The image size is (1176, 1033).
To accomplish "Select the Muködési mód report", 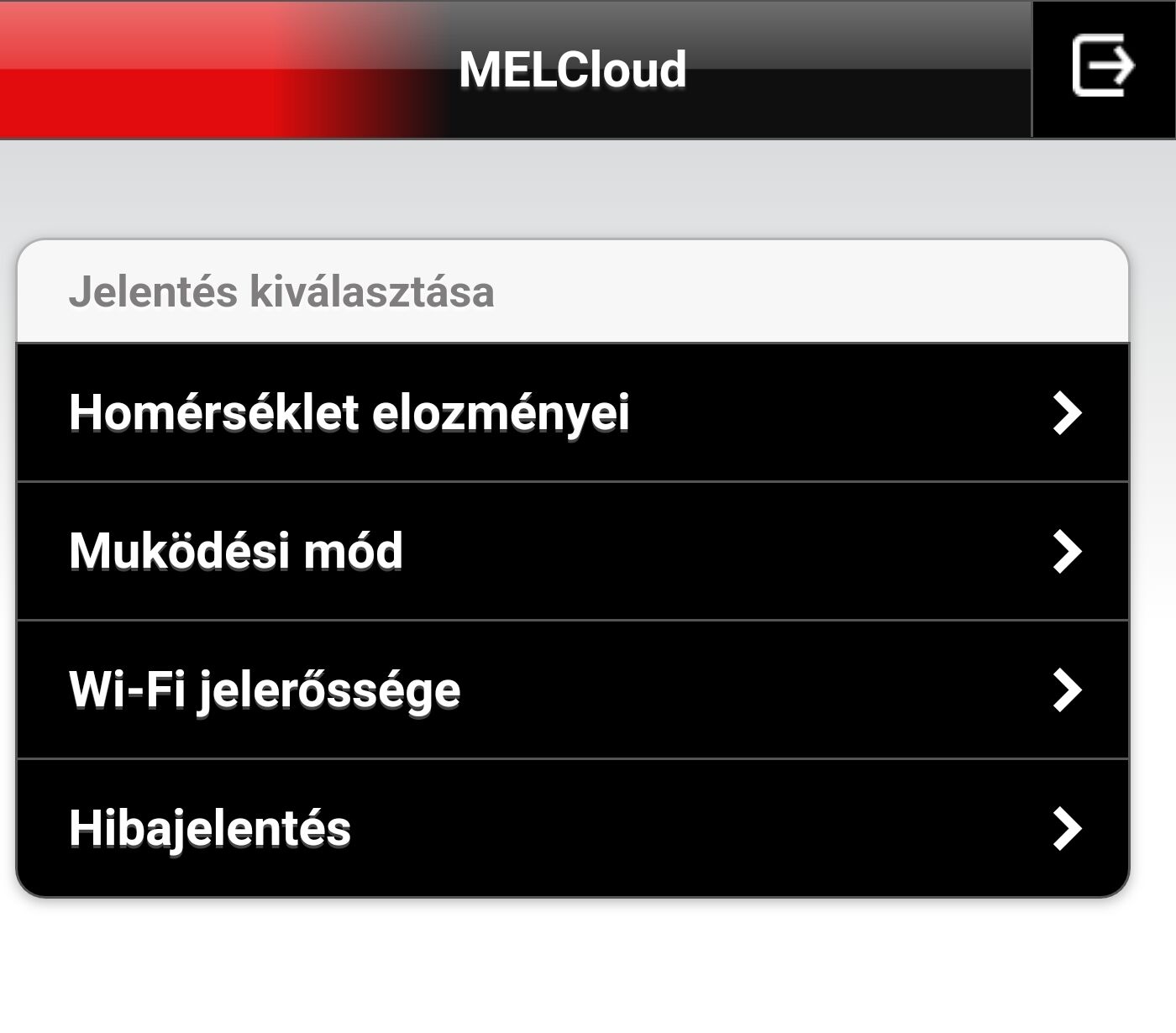I will click(573, 551).
